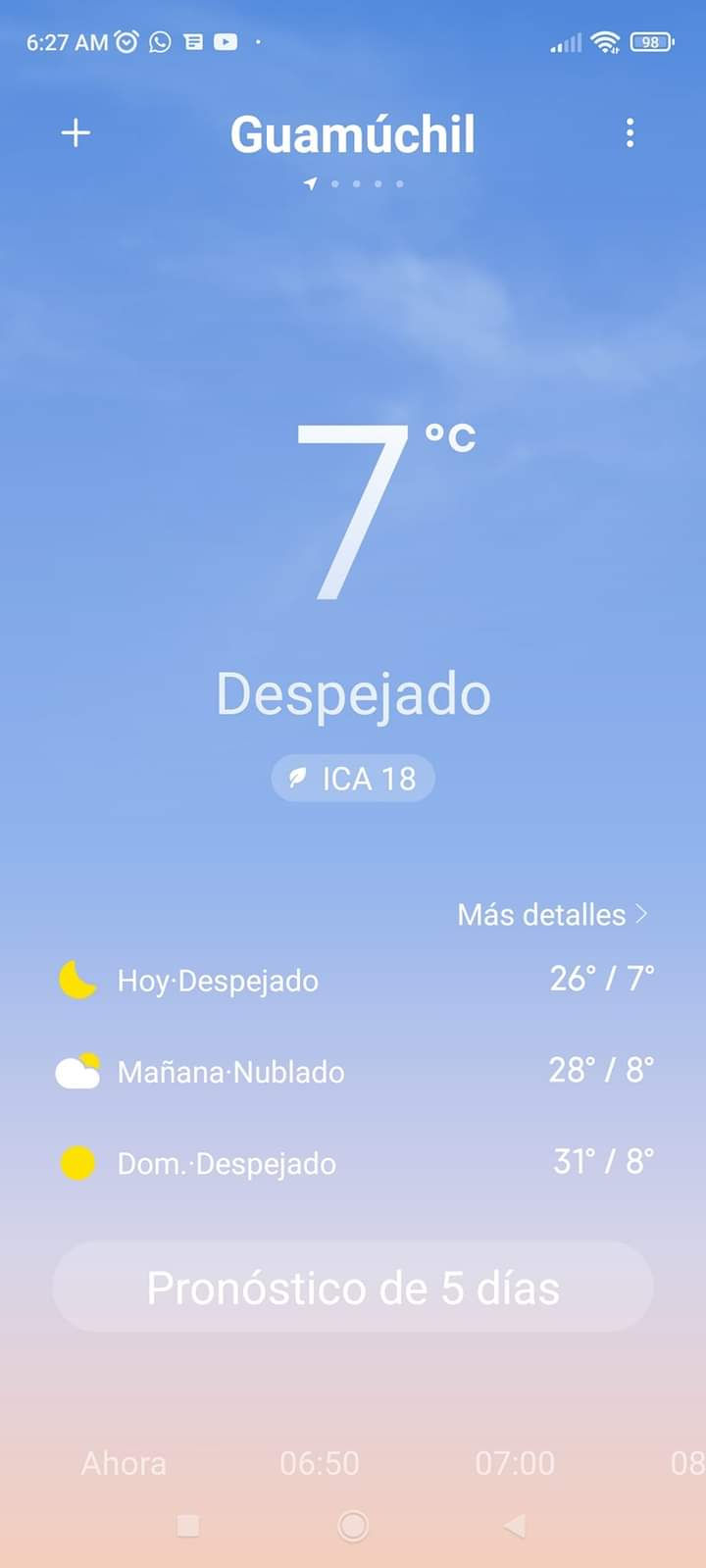Show the Pronóstico de 5 días
Screen dimensions: 706x1568
353,1288
